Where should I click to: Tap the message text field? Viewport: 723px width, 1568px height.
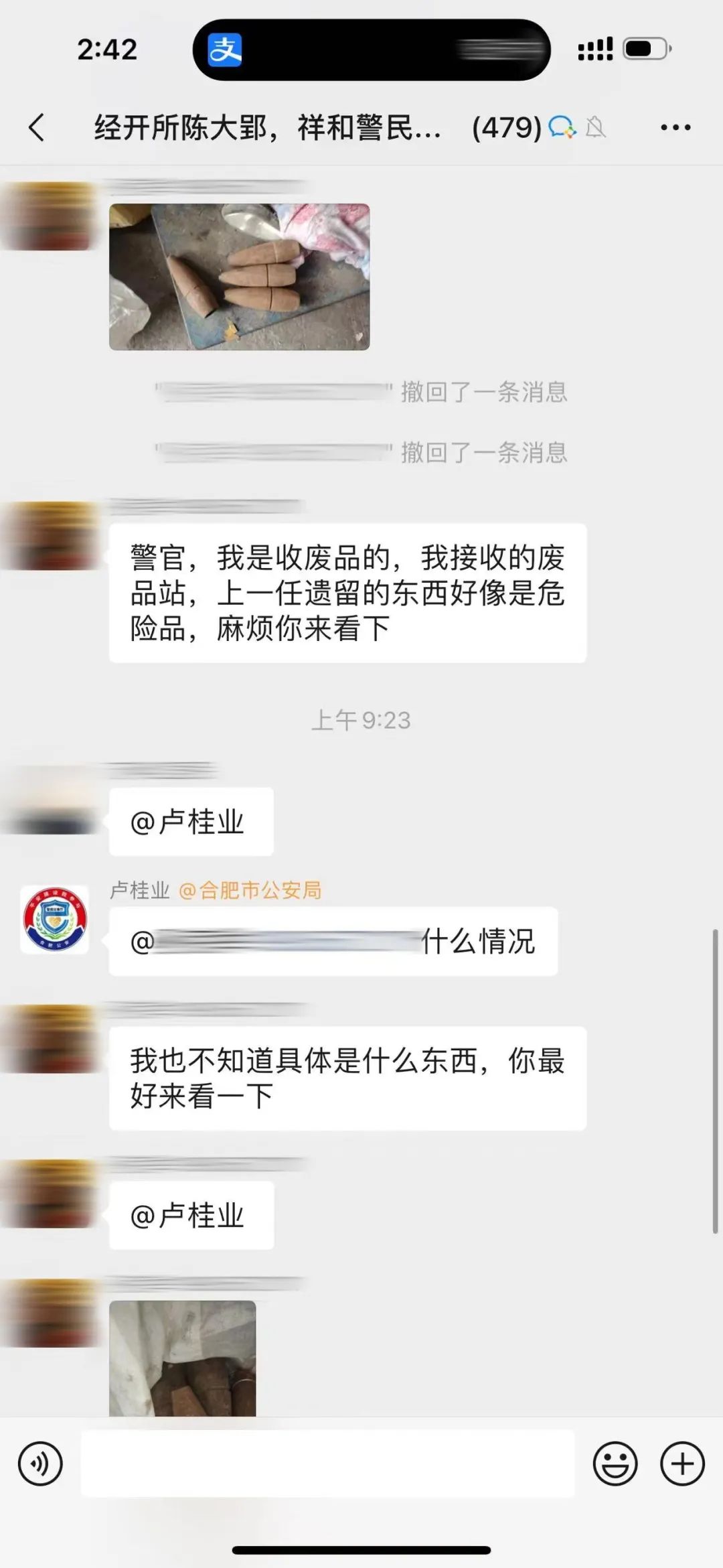click(327, 1464)
